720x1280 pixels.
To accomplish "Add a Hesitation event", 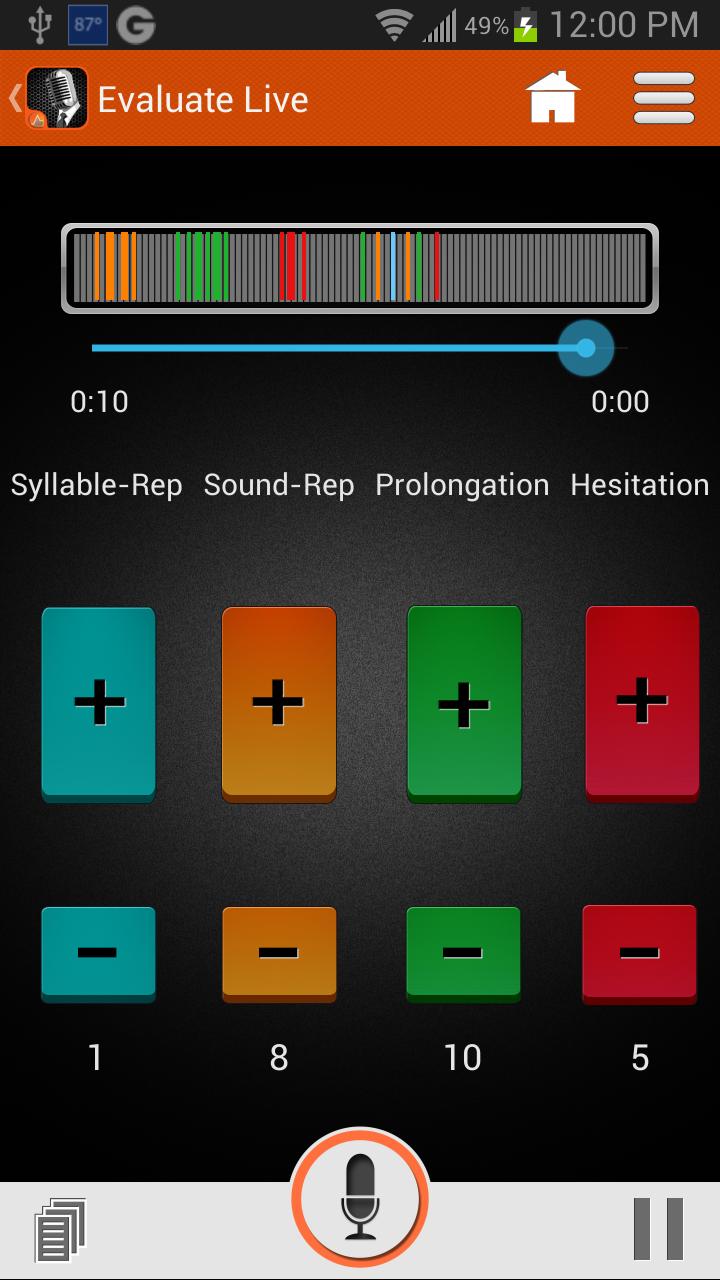I will (641, 701).
